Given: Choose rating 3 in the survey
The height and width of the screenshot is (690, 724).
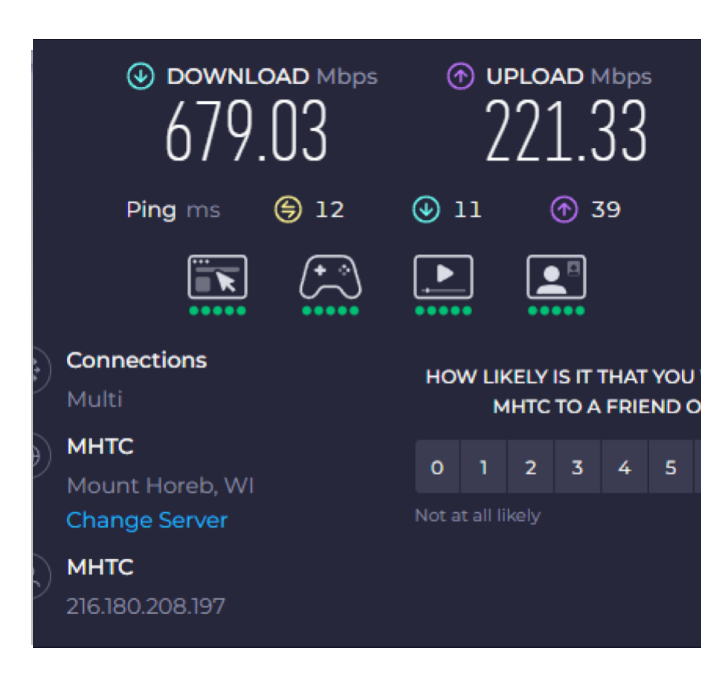Looking at the screenshot, I should tap(577, 467).
